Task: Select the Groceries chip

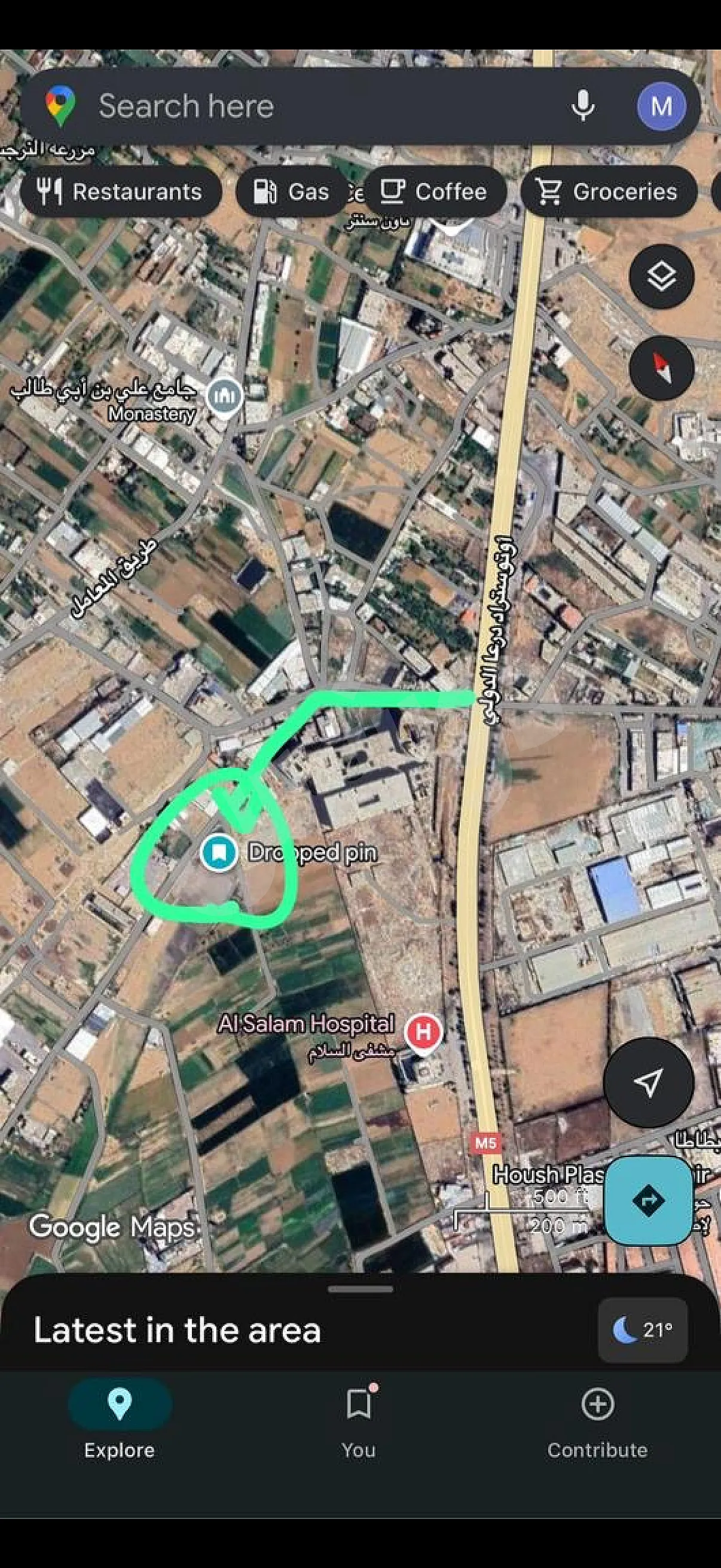Action: point(608,192)
